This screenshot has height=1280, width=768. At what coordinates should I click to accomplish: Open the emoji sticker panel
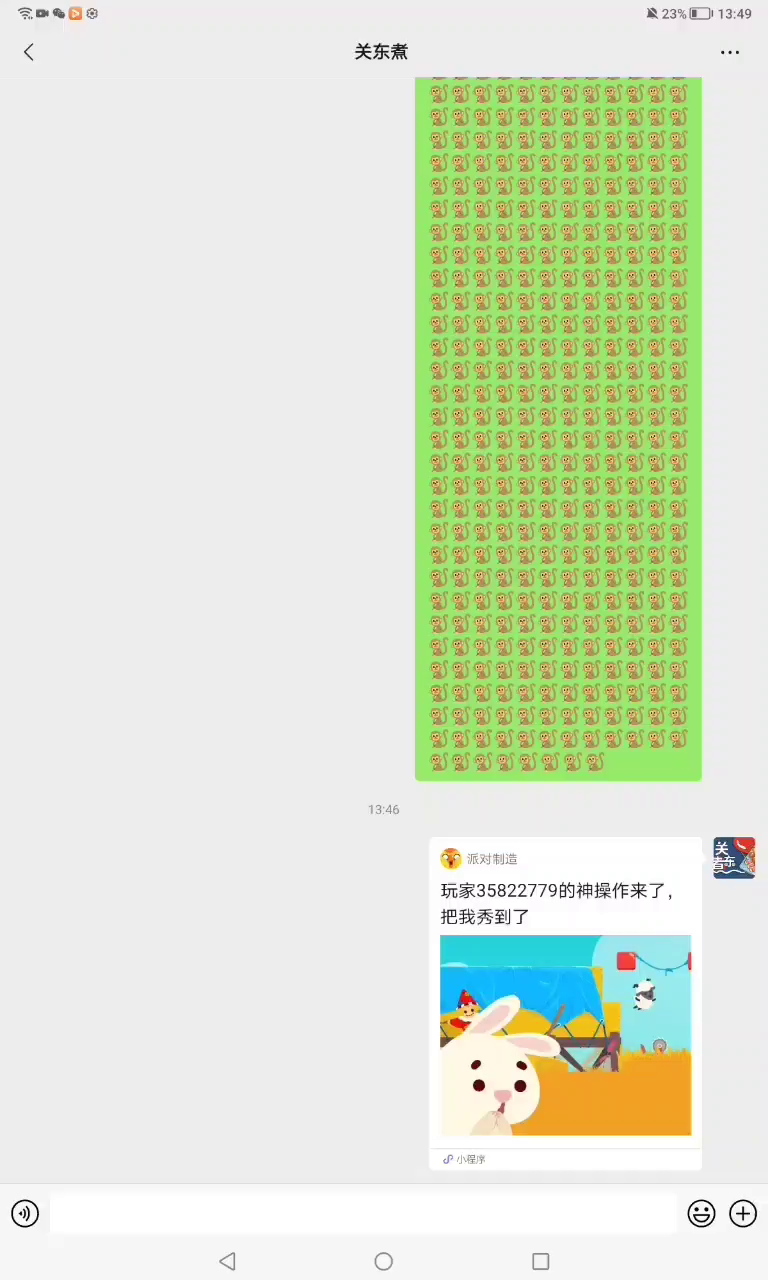[702, 1213]
